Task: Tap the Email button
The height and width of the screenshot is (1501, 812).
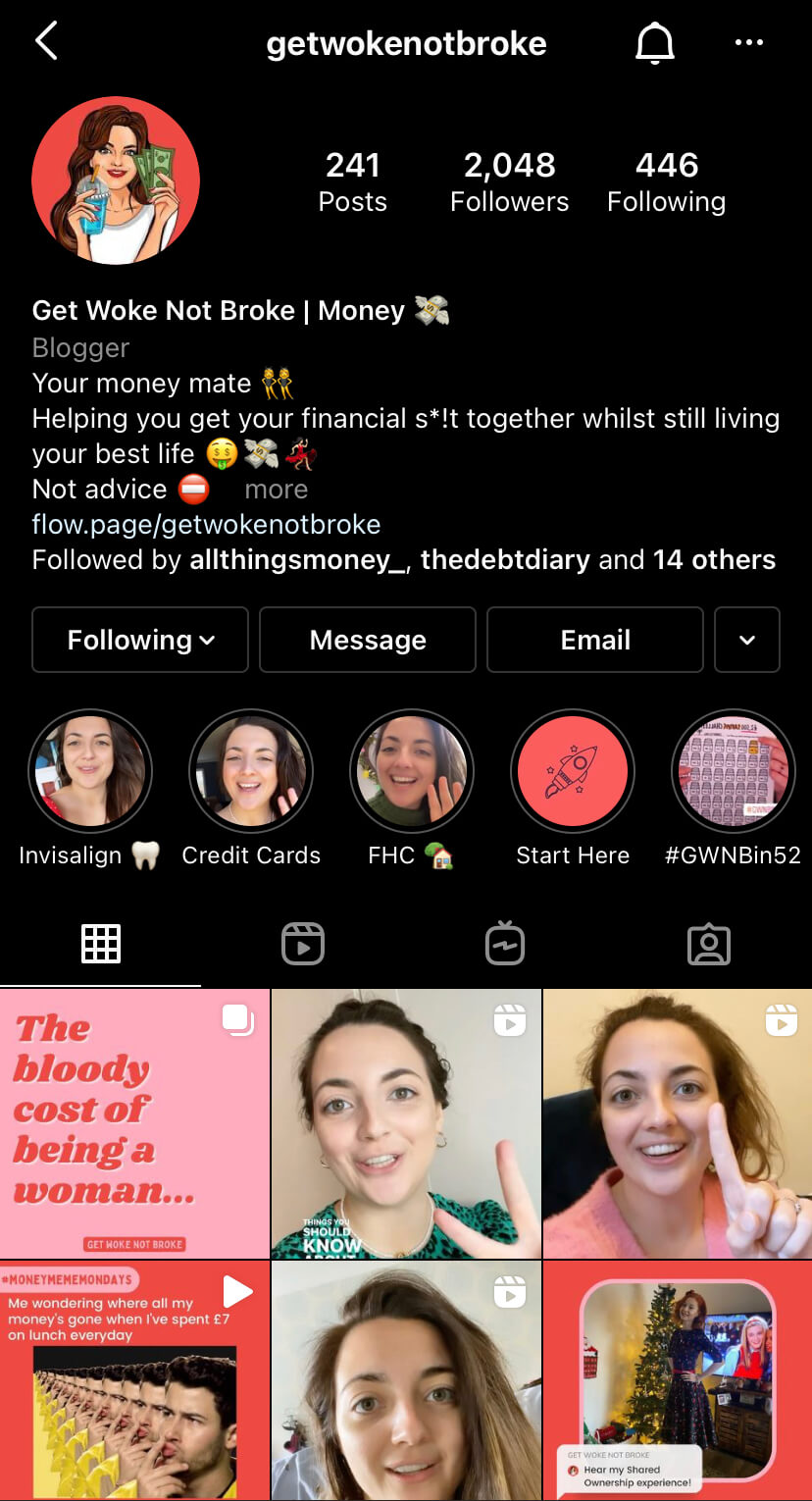Action: 595,640
